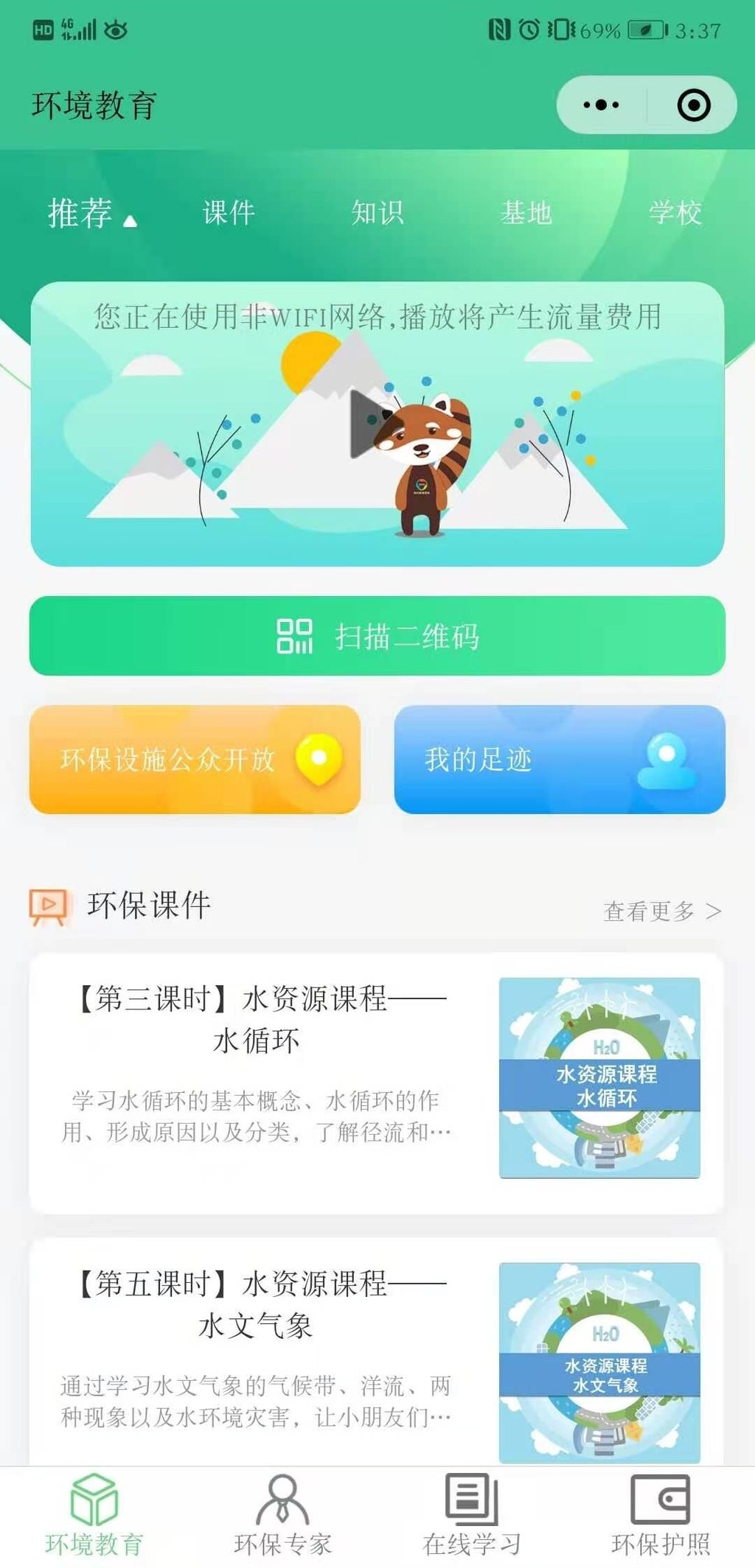This screenshot has width=755, height=1568.
Task: Select the 推荐 tab
Action: click(81, 213)
